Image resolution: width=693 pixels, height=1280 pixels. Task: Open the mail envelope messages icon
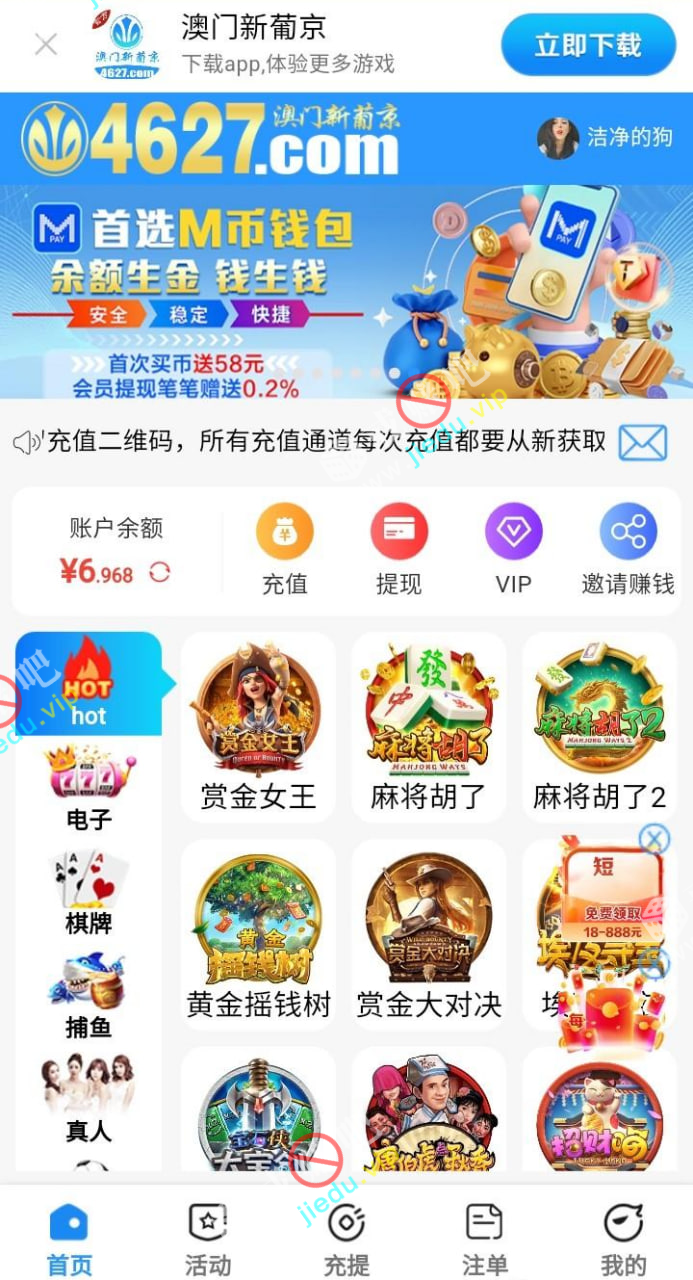(642, 442)
